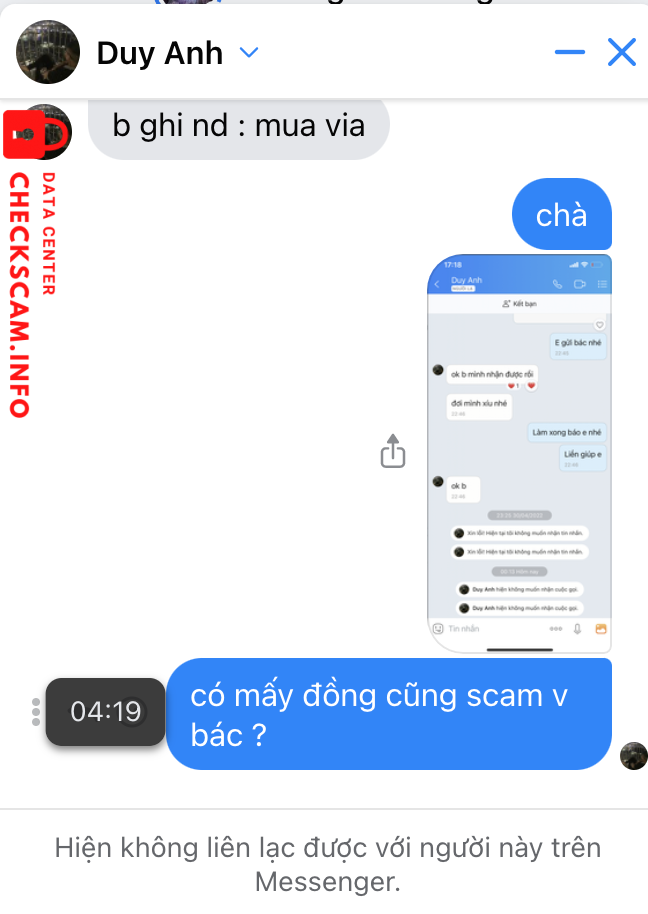648x914 pixels.
Task: Open Duy Anh's profile picture in header
Action: click(48, 52)
